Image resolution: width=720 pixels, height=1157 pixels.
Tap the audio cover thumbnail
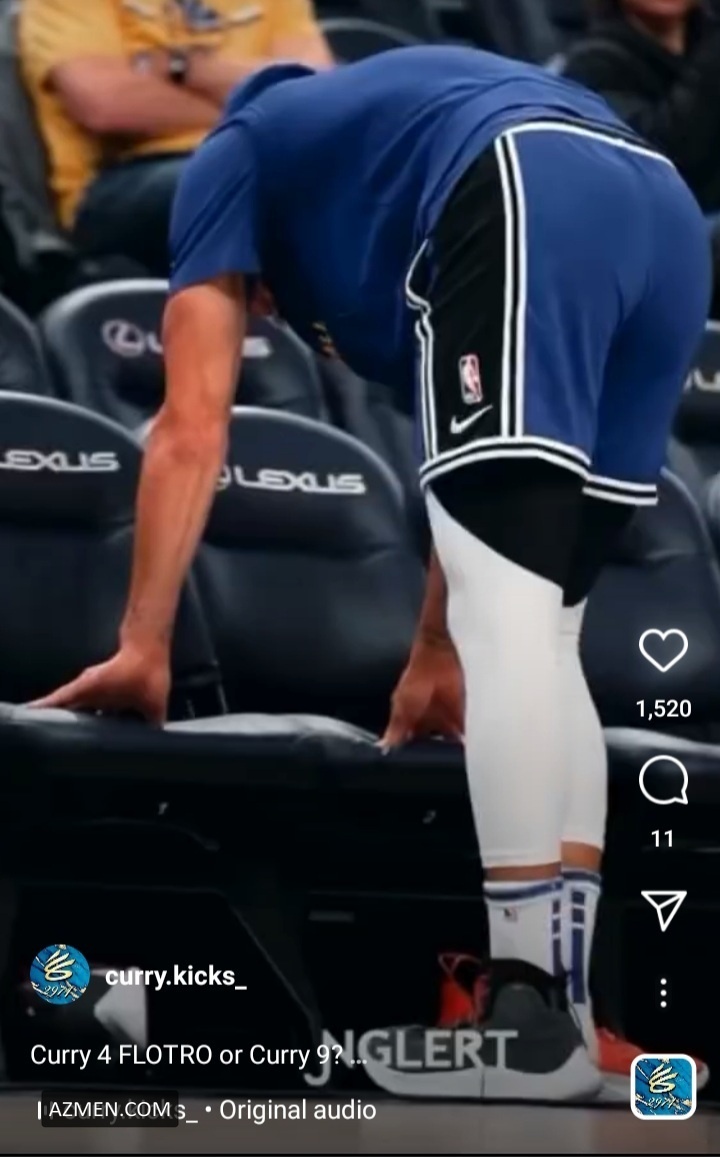663,1087
